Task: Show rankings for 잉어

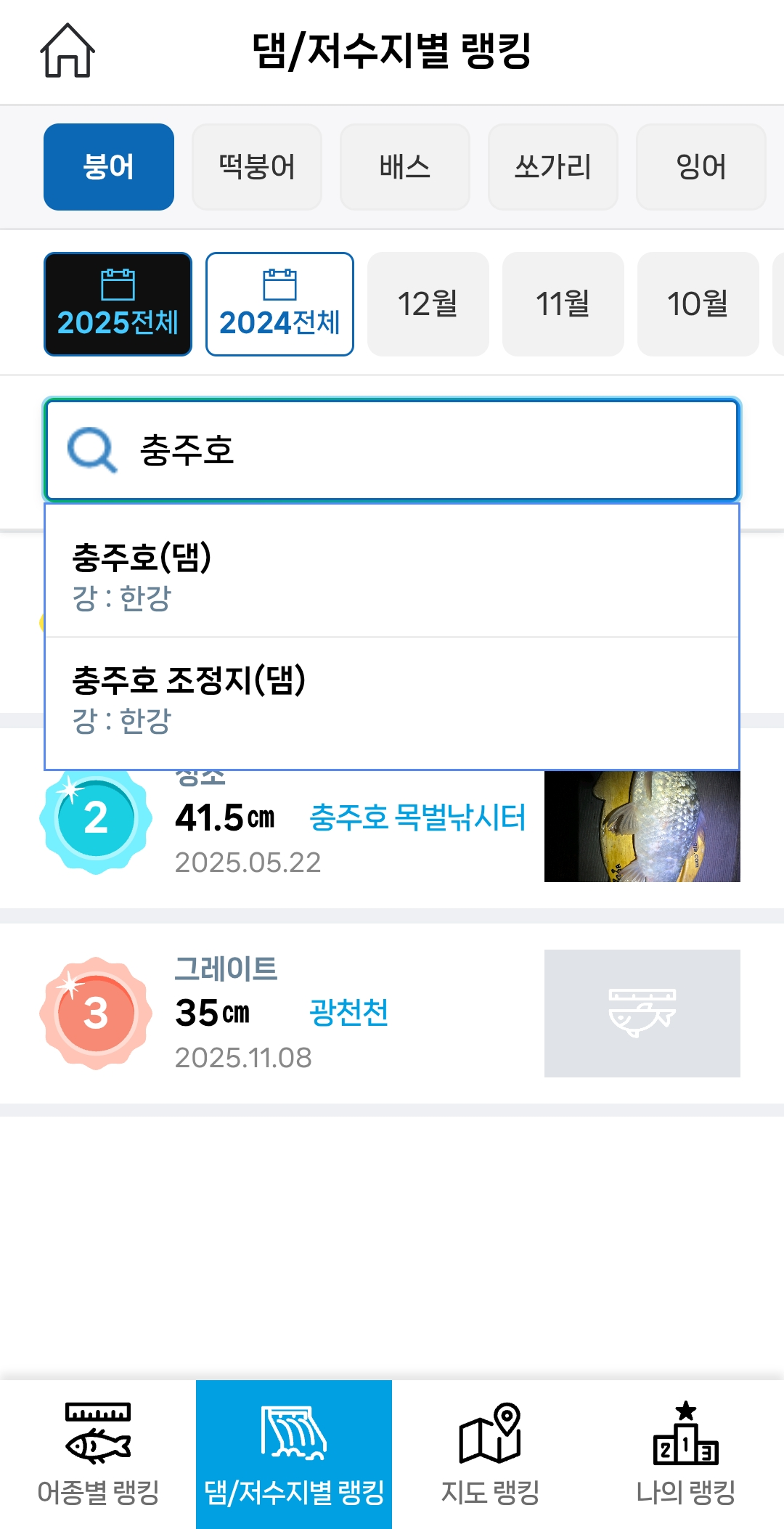Action: pyautogui.click(x=701, y=167)
